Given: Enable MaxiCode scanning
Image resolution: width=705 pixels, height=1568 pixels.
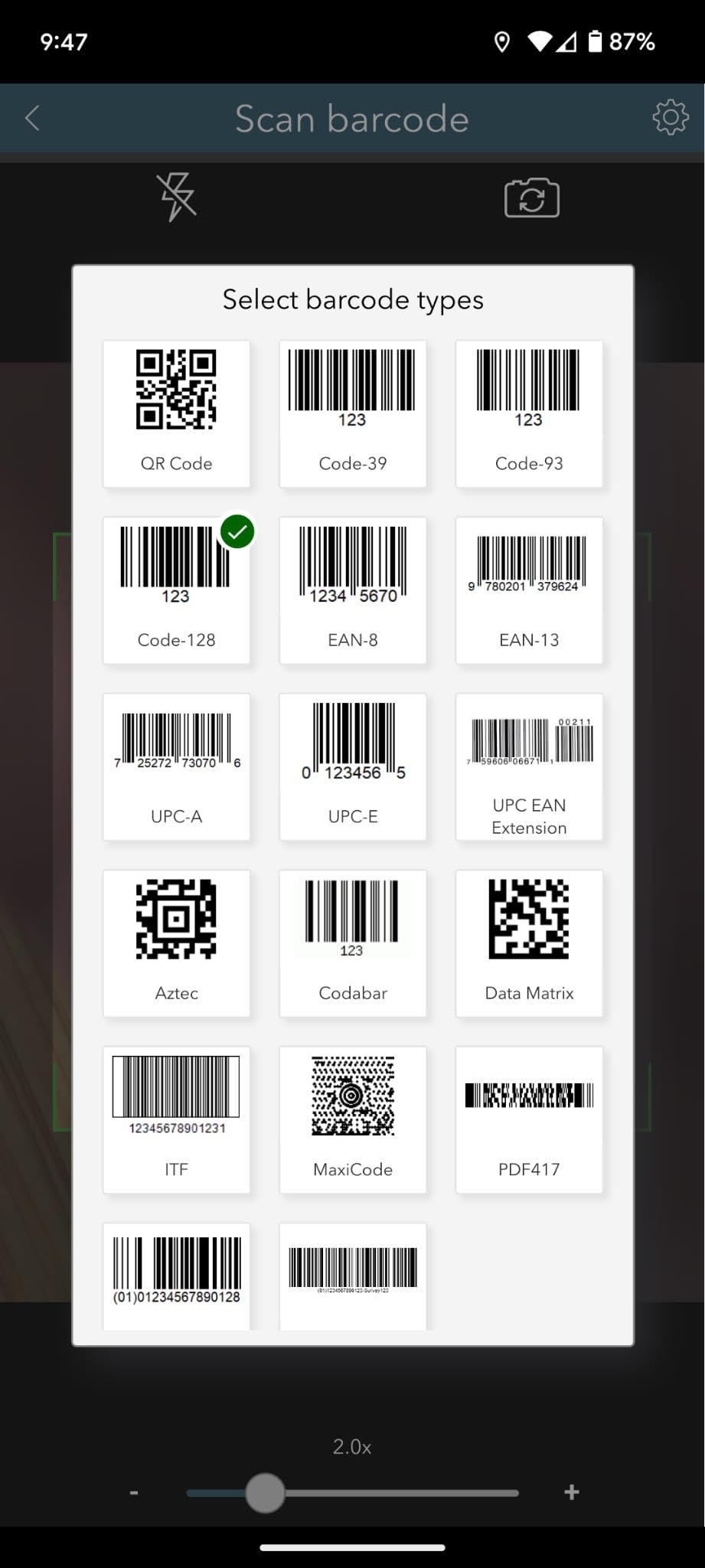Looking at the screenshot, I should [x=352, y=1119].
